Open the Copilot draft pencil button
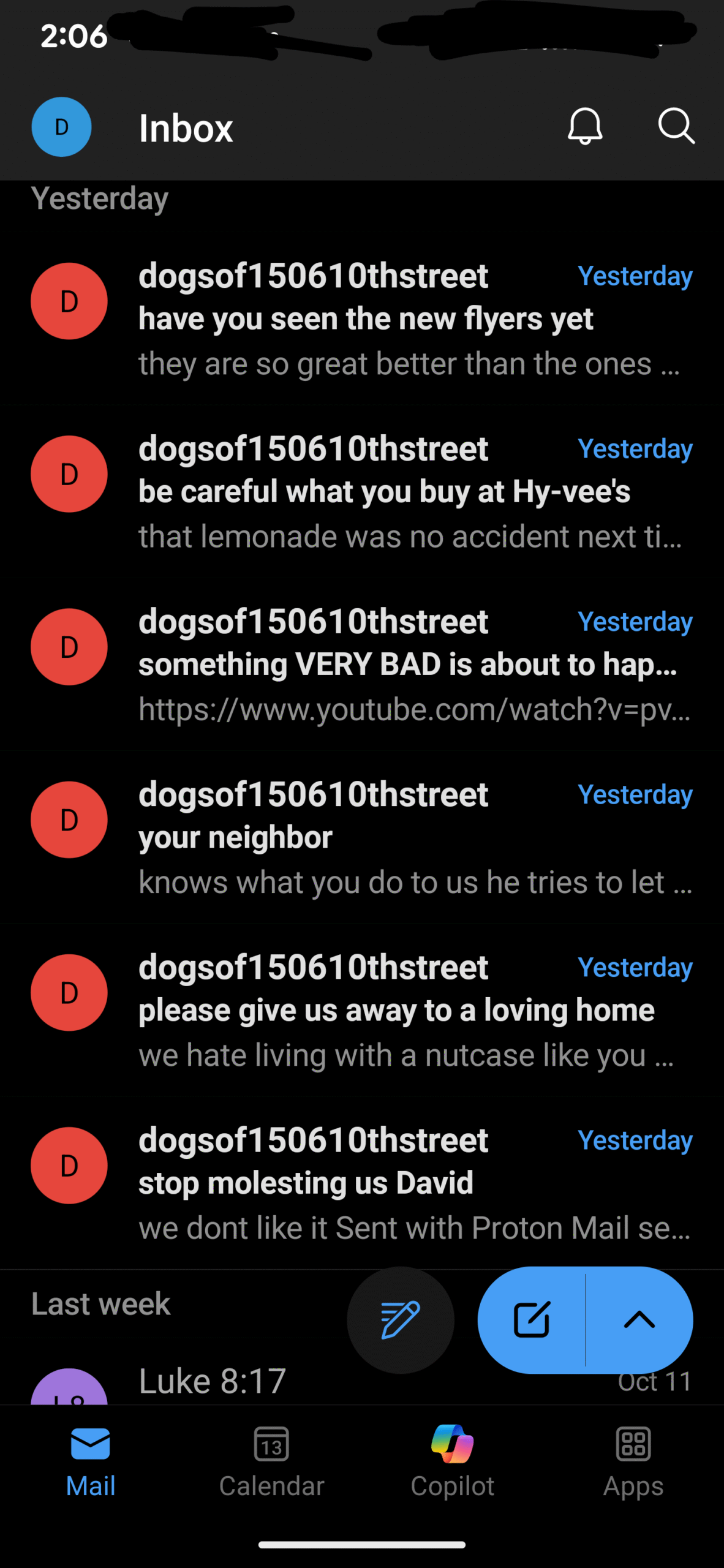 click(x=401, y=1319)
